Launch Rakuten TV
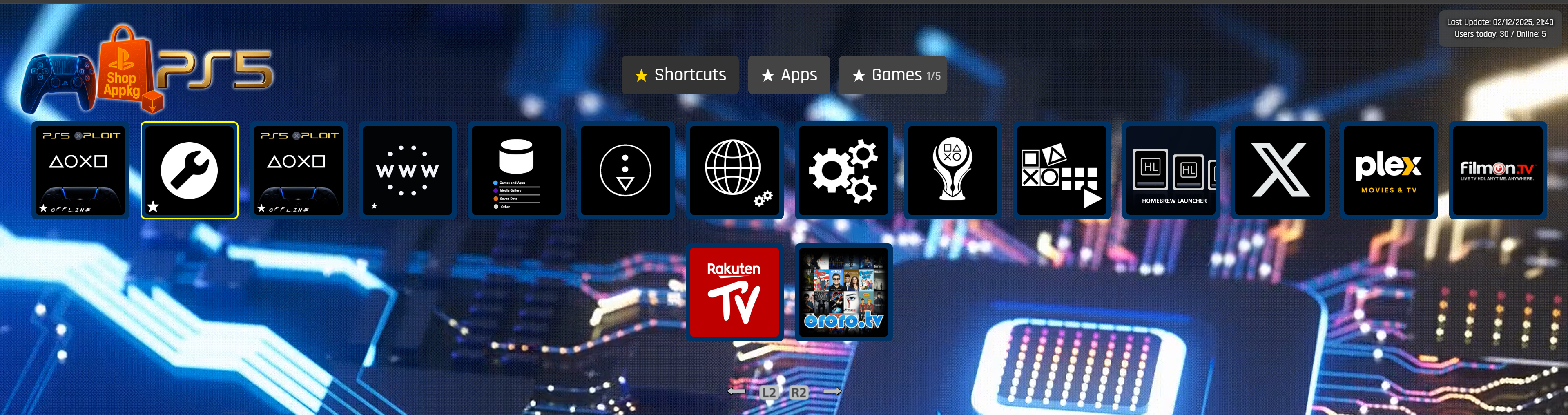 click(734, 293)
